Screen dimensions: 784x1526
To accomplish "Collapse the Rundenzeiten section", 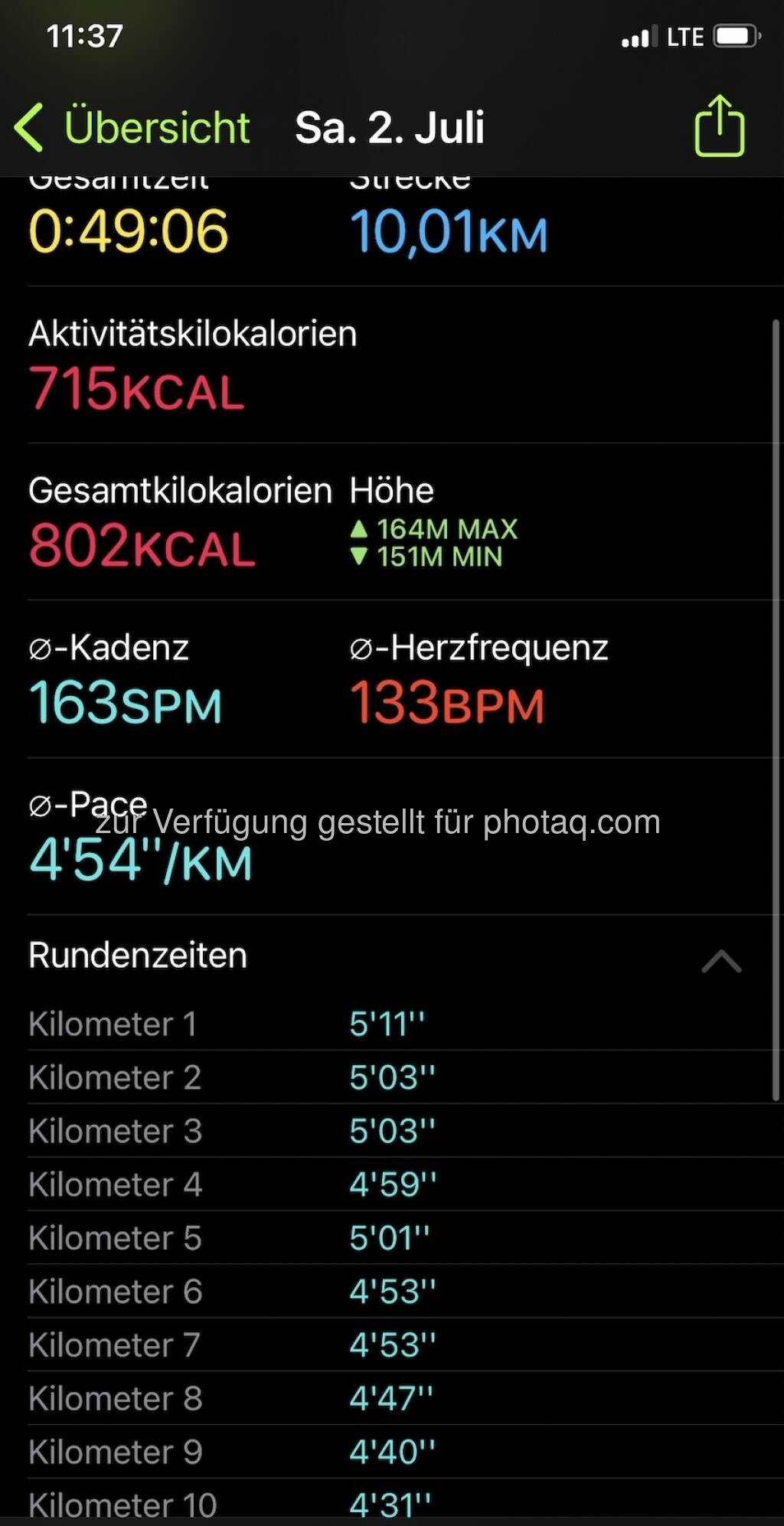I will (721, 960).
